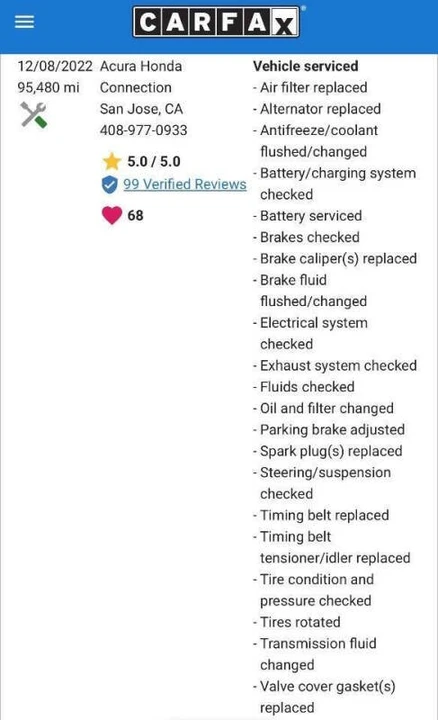Open the hamburger menu

tap(24, 22)
